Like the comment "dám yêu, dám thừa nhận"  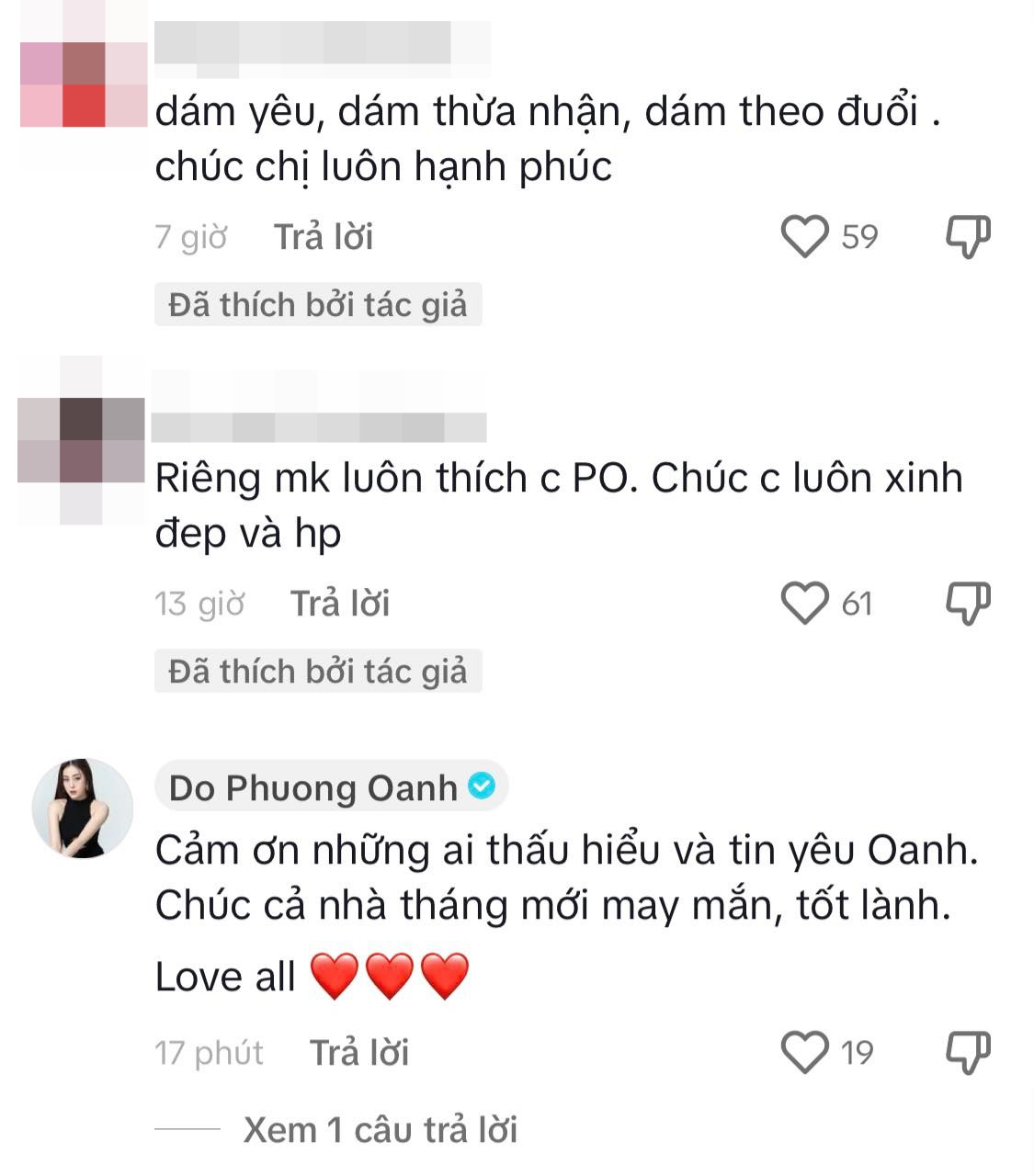point(804,237)
